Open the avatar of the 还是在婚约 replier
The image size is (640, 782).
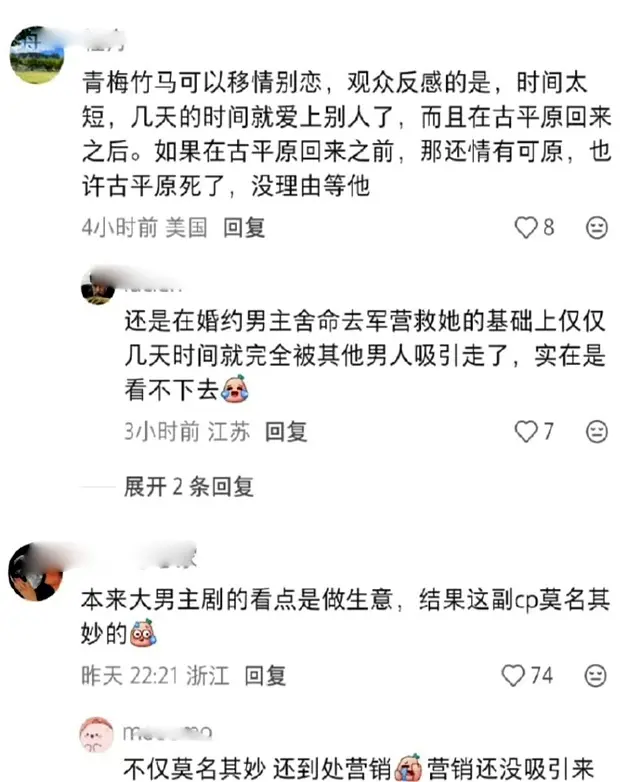[x=98, y=285]
